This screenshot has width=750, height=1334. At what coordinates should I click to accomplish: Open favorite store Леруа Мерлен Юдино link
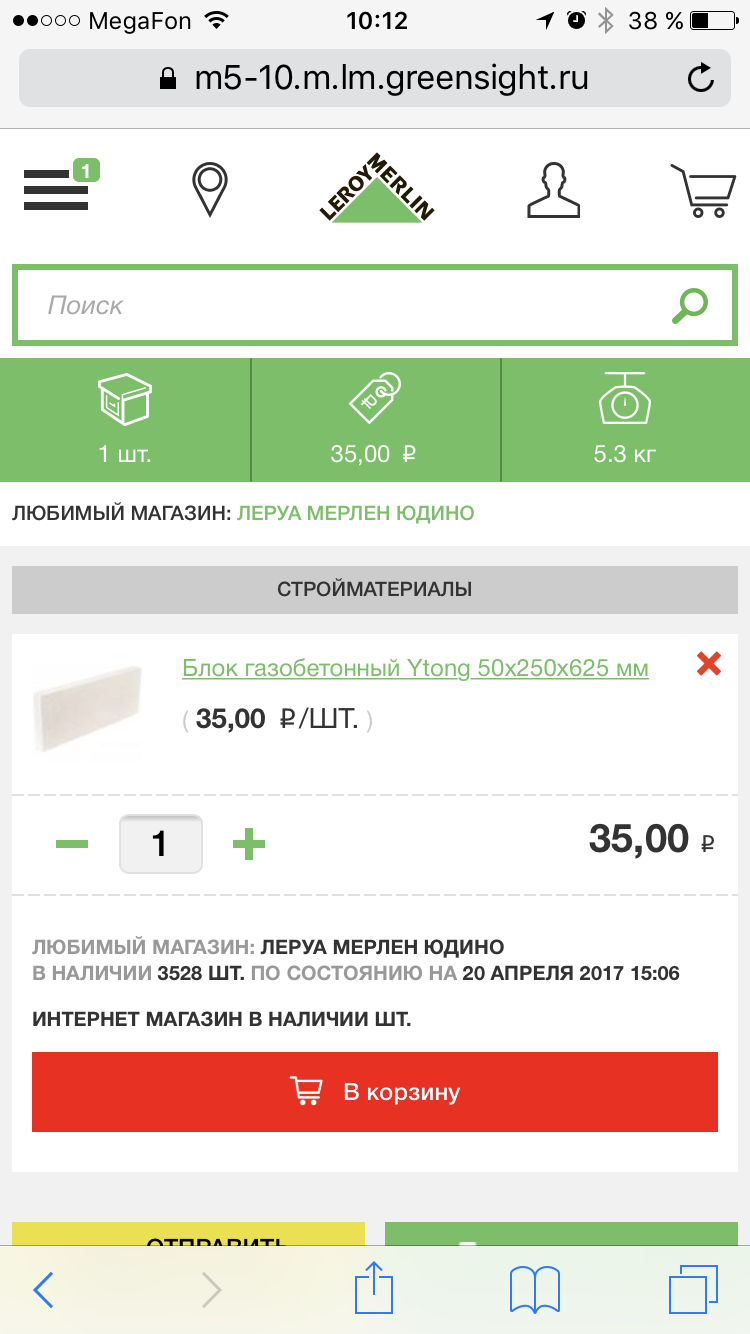(355, 514)
